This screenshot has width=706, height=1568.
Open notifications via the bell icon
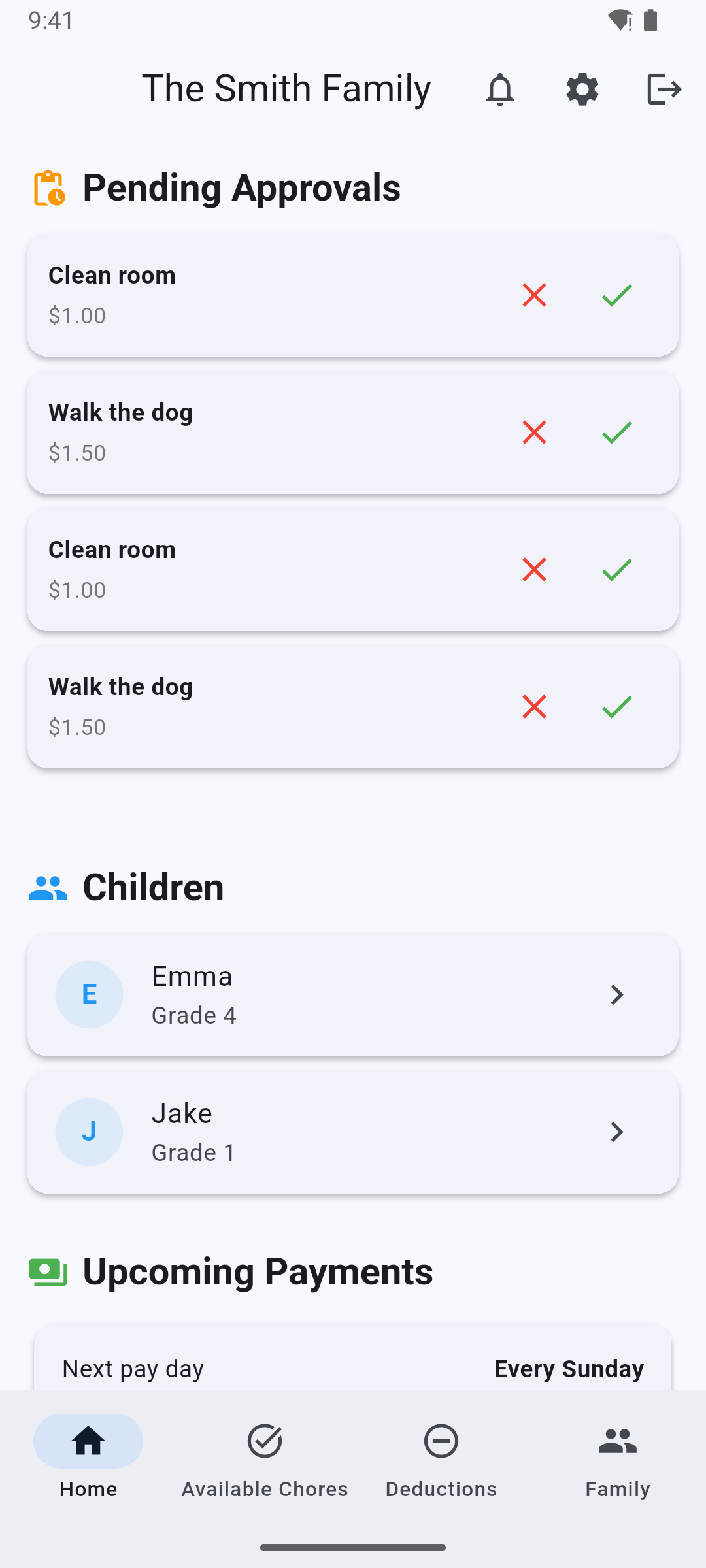tap(499, 89)
